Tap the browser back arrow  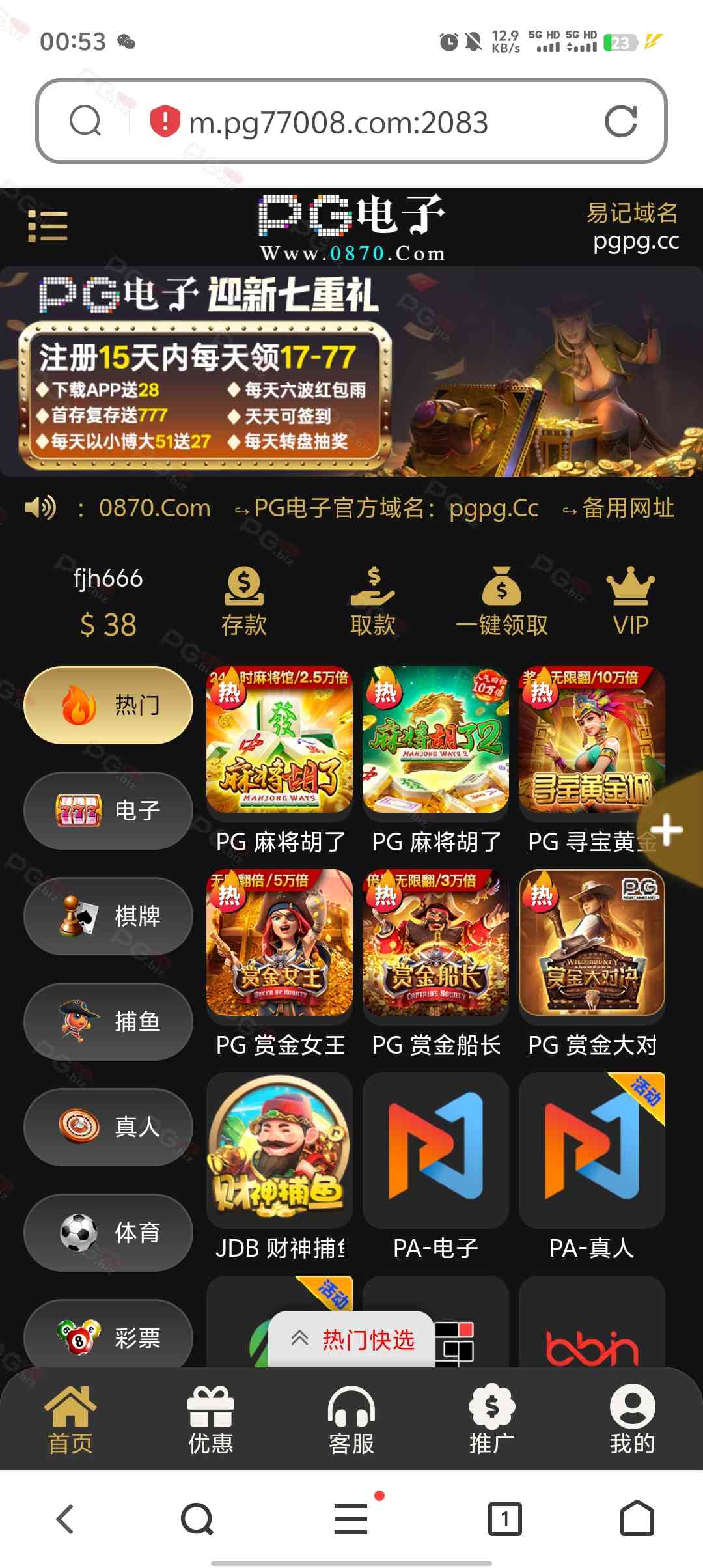(x=65, y=1519)
